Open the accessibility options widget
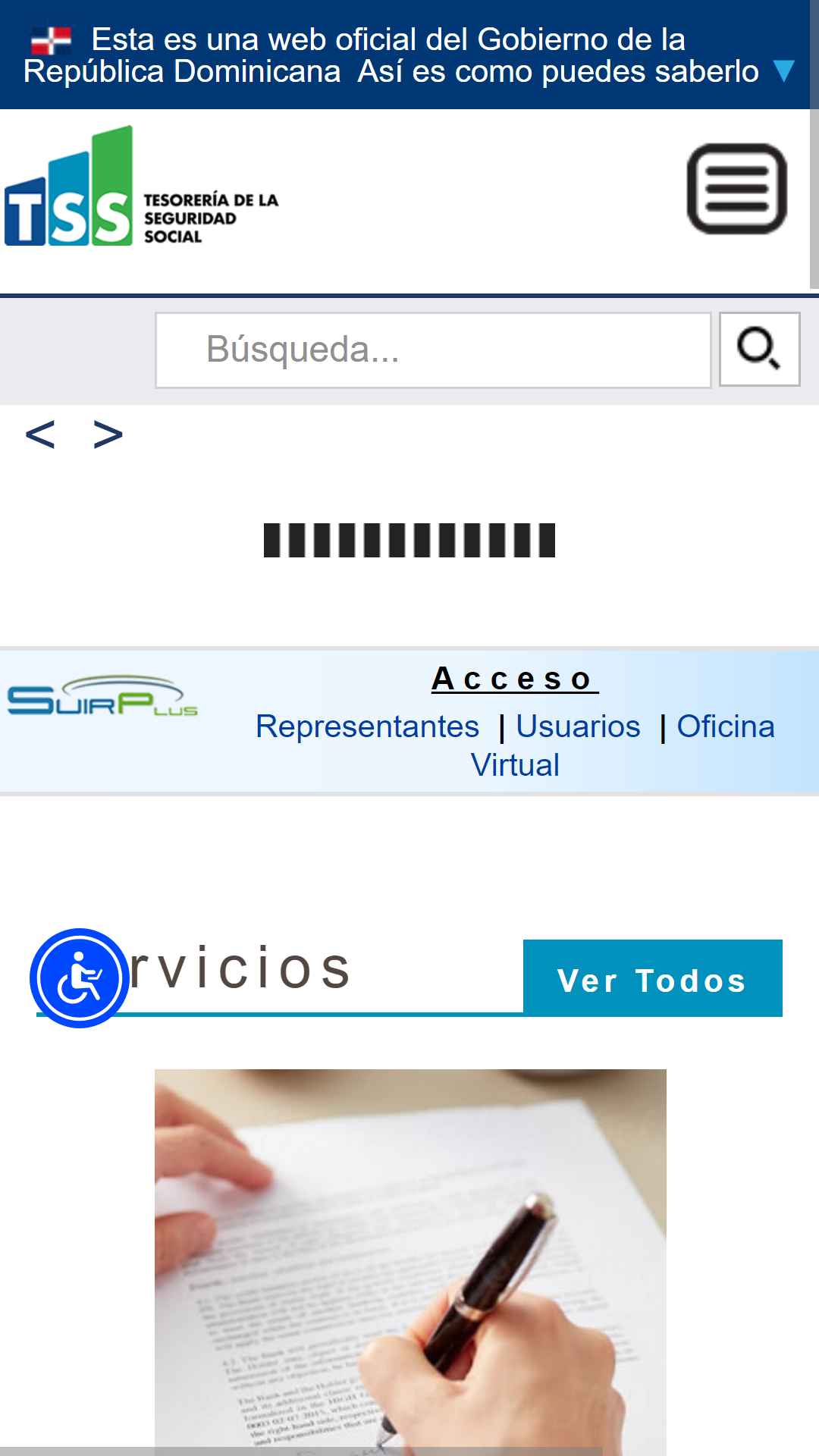The height and width of the screenshot is (1456, 819). coord(80,978)
